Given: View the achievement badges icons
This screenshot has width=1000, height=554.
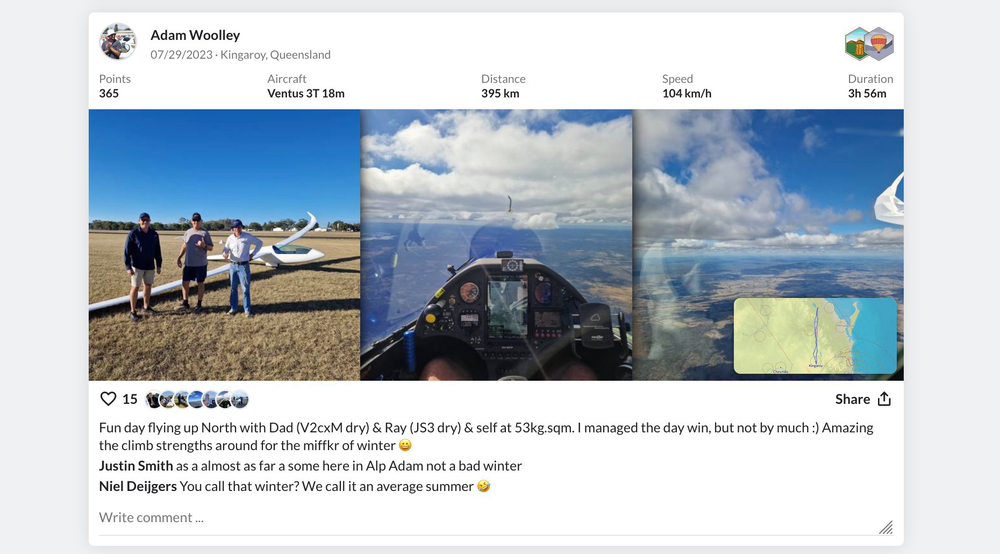Looking at the screenshot, I should [x=868, y=44].
